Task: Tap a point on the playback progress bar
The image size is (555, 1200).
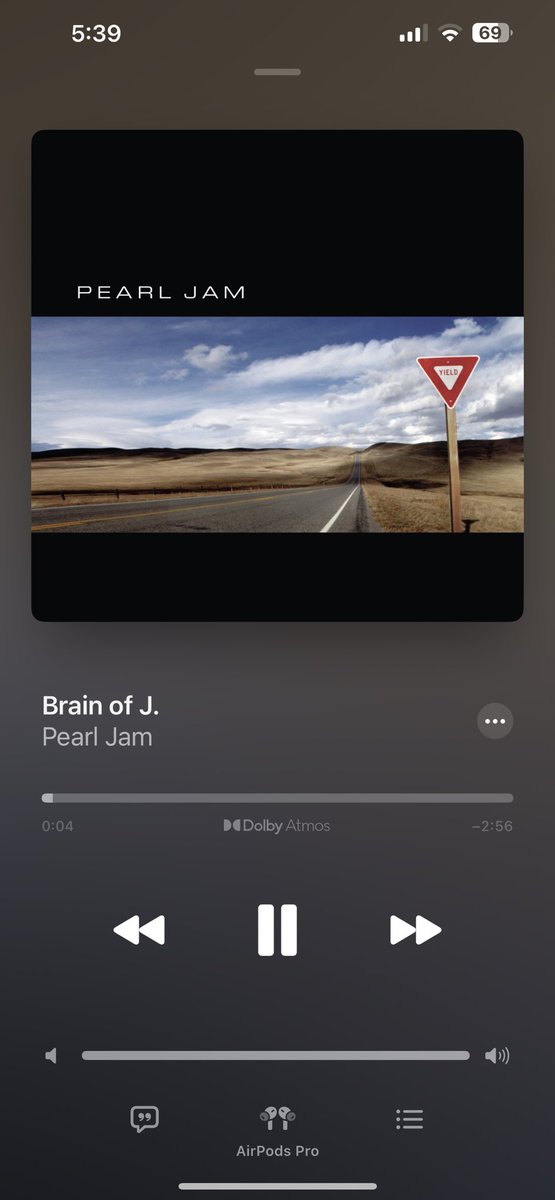Action: coord(277,798)
